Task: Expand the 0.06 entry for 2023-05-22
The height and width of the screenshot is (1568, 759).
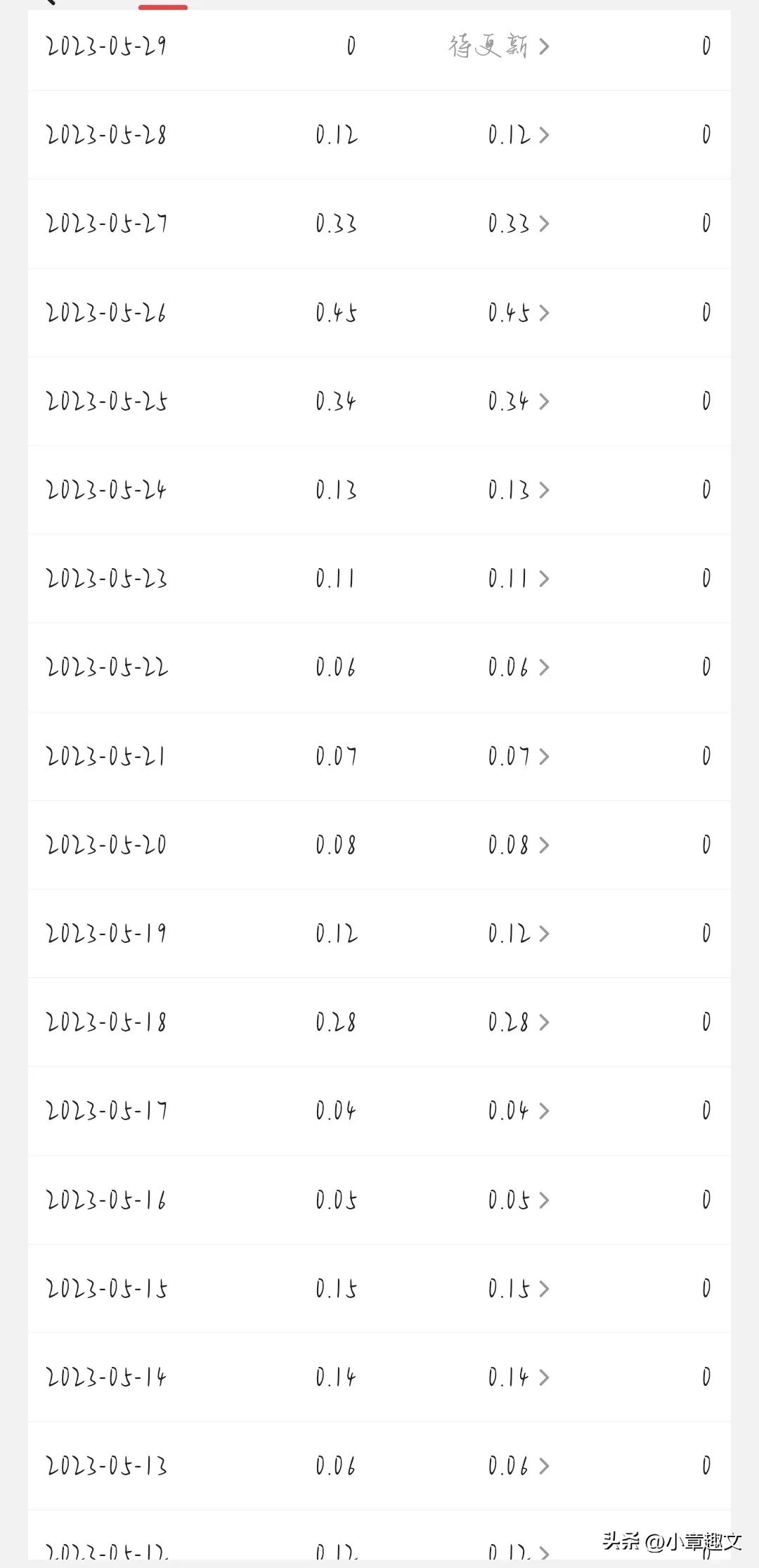Action: [x=510, y=667]
